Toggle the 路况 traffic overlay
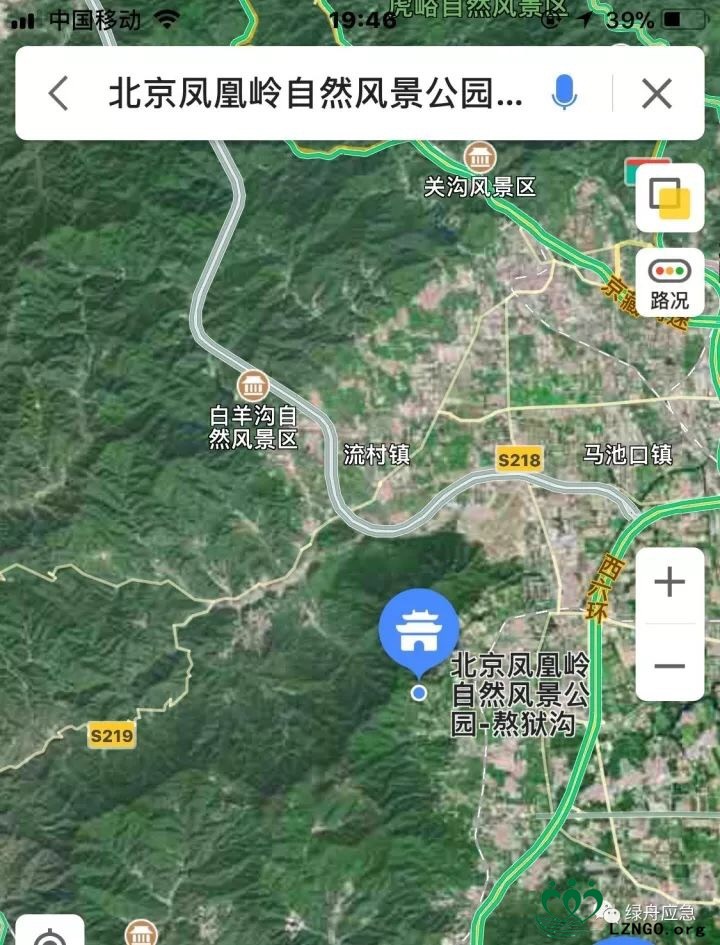This screenshot has width=720, height=945. 669,282
